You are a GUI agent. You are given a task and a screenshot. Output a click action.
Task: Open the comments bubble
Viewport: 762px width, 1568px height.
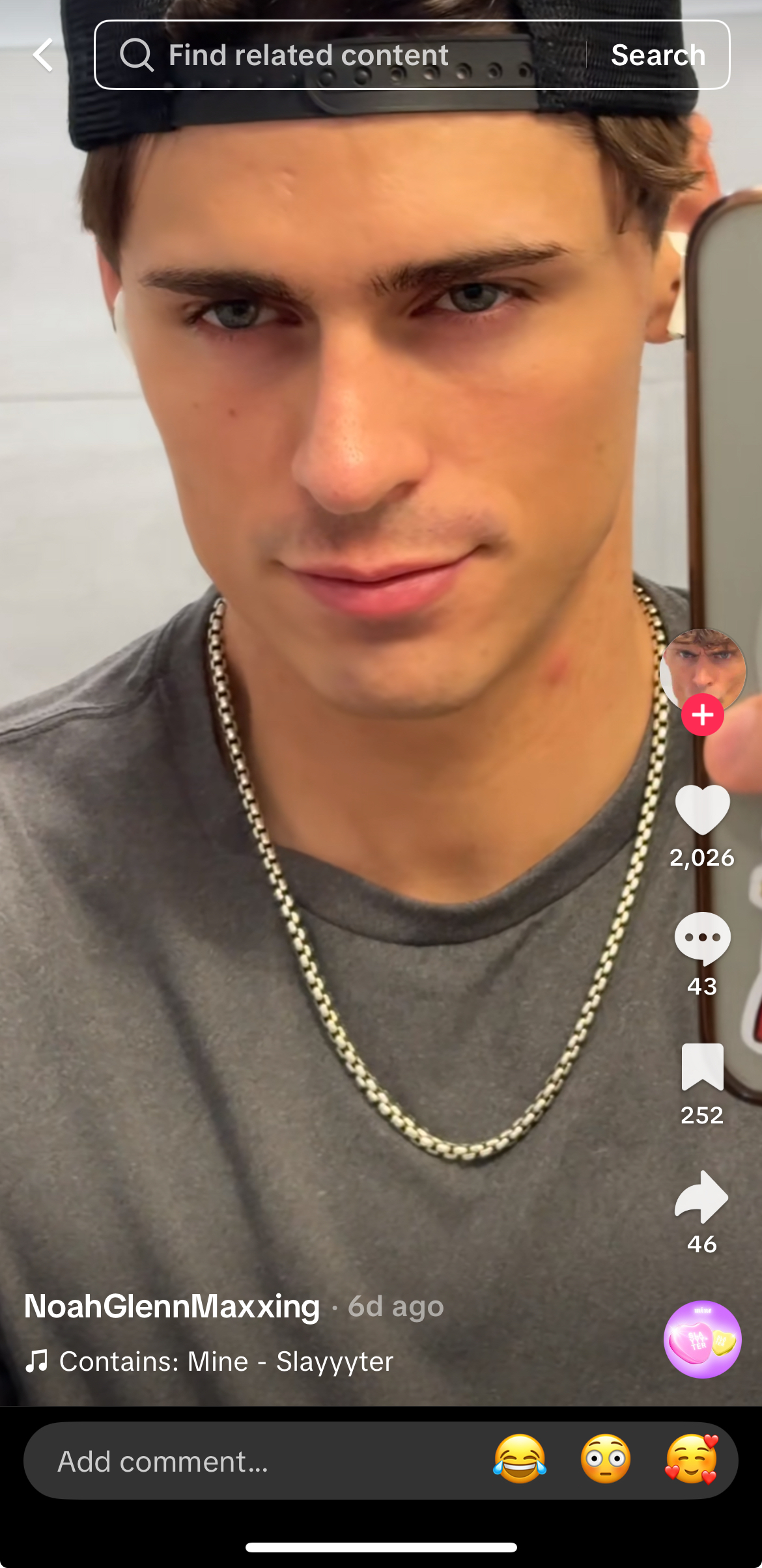click(x=702, y=938)
